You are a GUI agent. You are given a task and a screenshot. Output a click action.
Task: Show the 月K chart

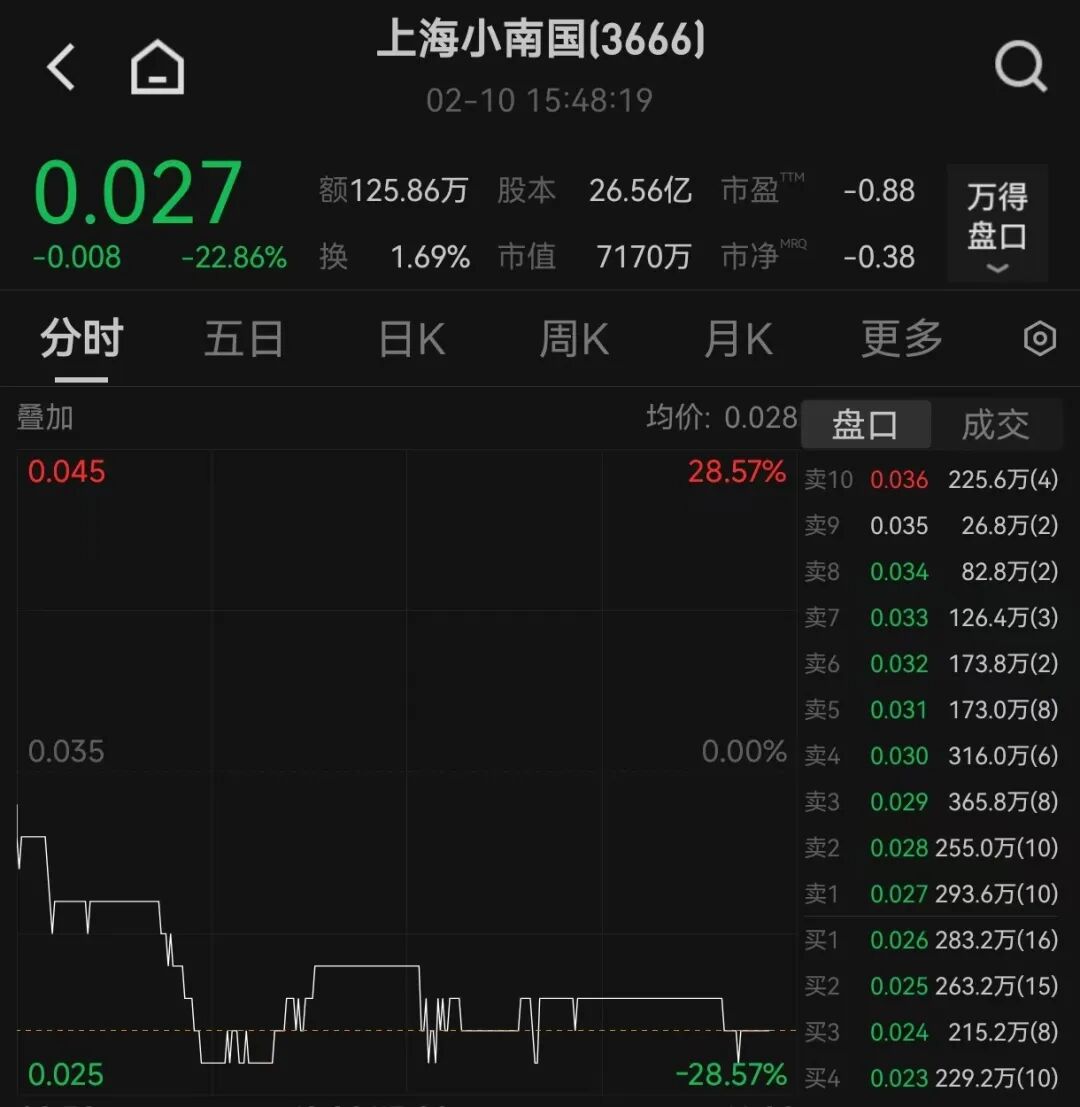(738, 340)
